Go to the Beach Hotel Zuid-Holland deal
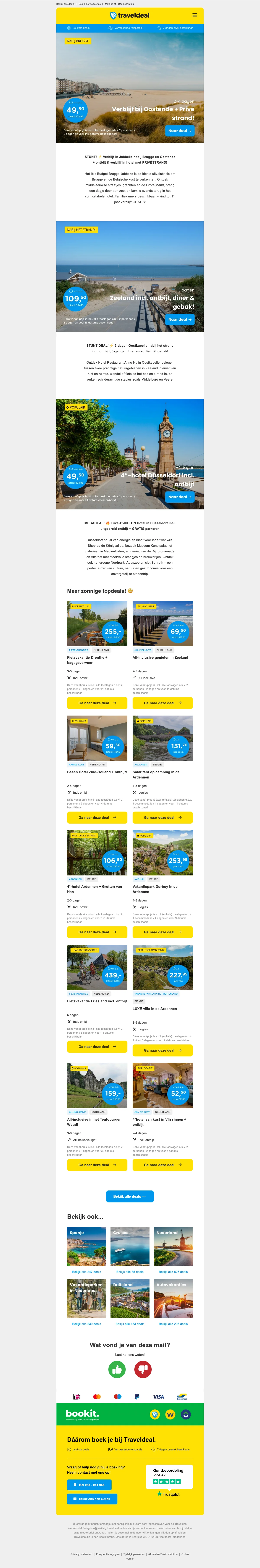 pyautogui.click(x=97, y=818)
